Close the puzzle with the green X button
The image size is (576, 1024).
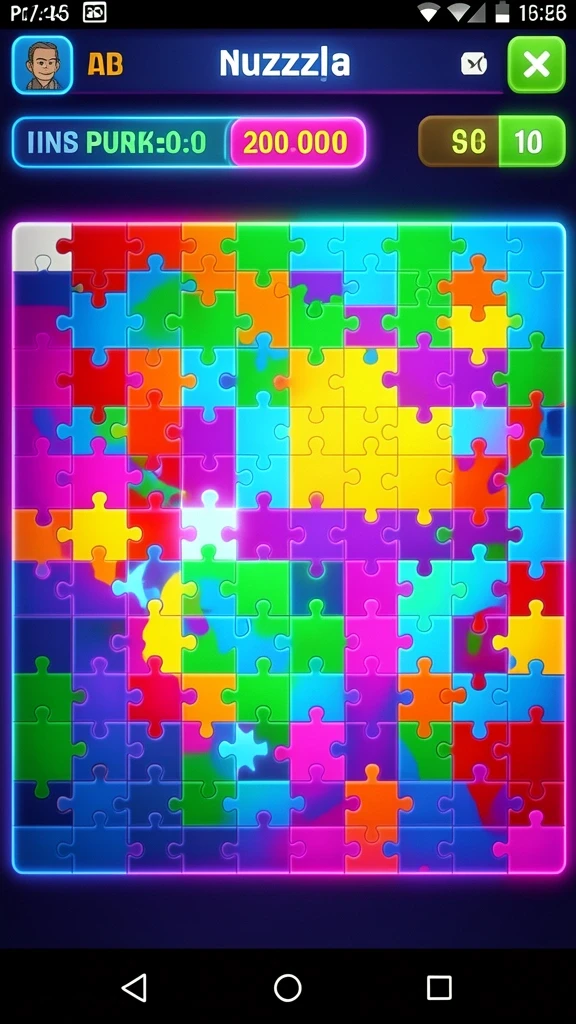(x=536, y=65)
